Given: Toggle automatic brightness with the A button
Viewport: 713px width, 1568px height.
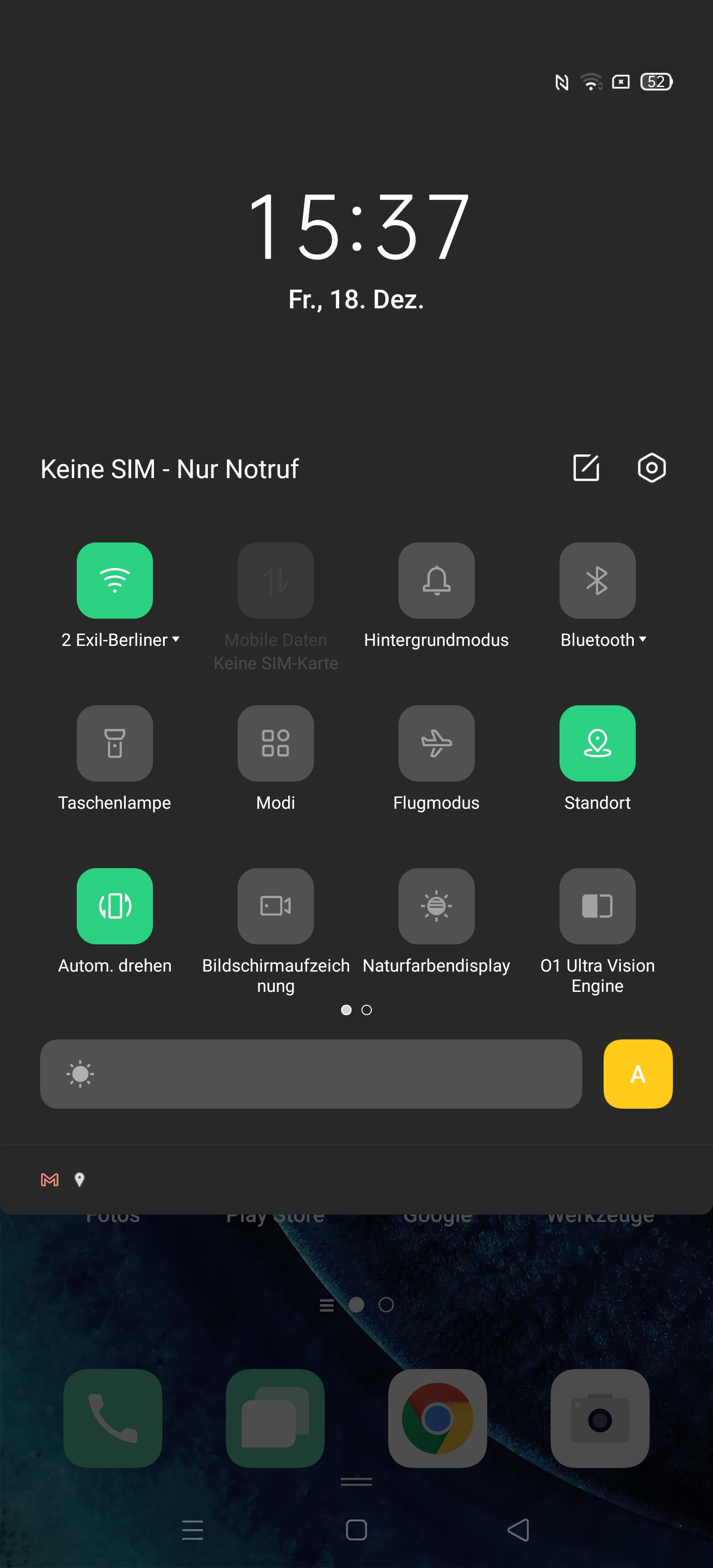Looking at the screenshot, I should click(x=638, y=1074).
